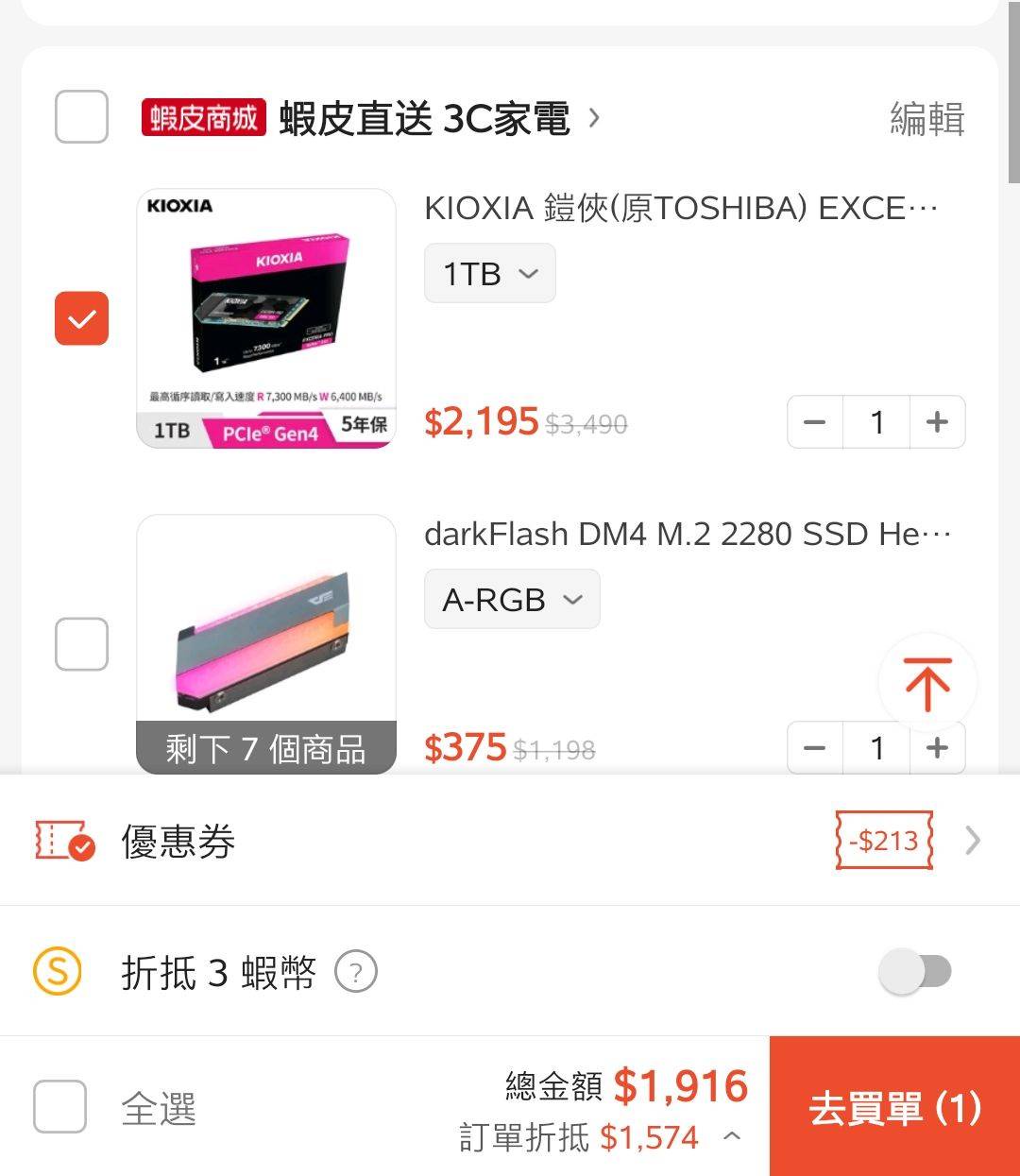This screenshot has height=1176, width=1020.
Task: Check the darkFlash DM4 heatsink item
Action: coord(81,644)
